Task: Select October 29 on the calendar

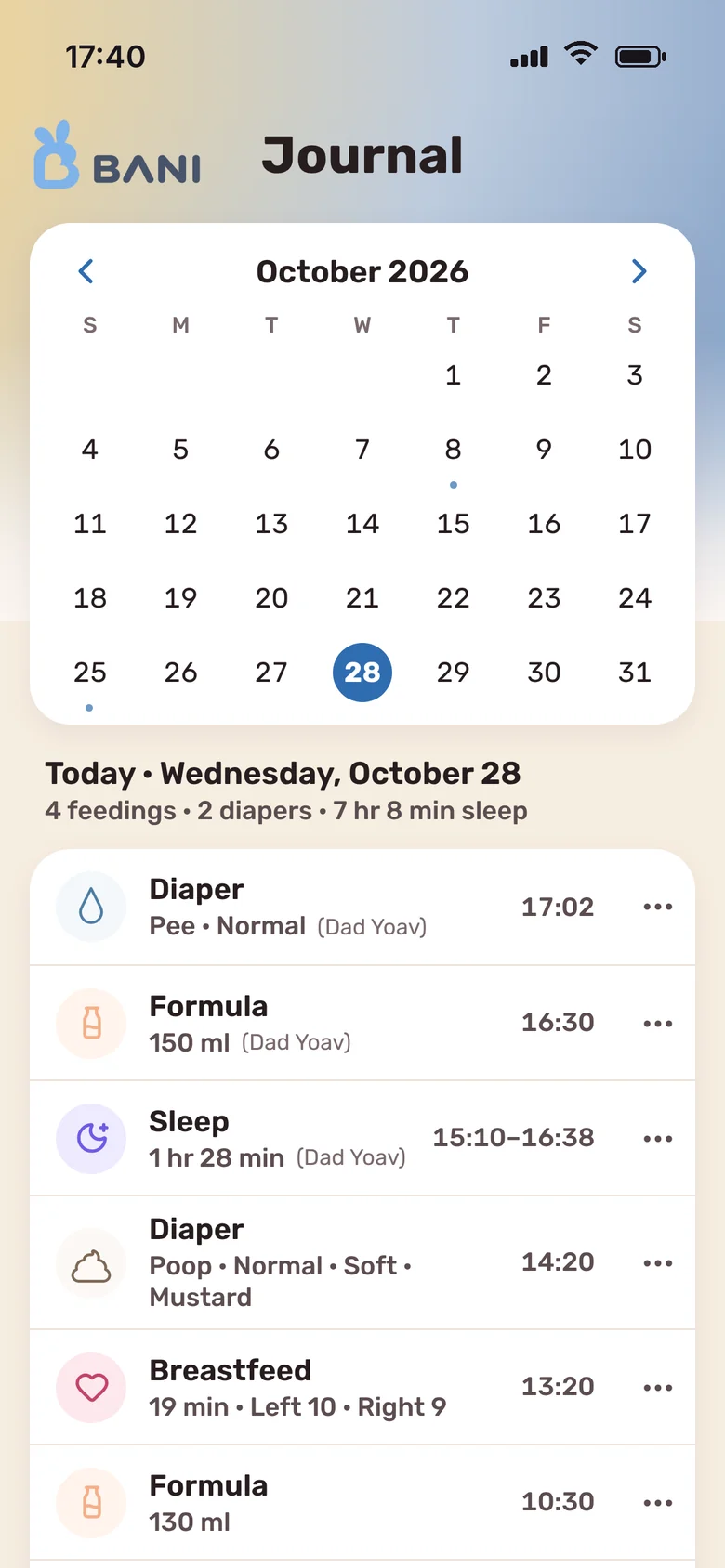Action: pyautogui.click(x=453, y=673)
